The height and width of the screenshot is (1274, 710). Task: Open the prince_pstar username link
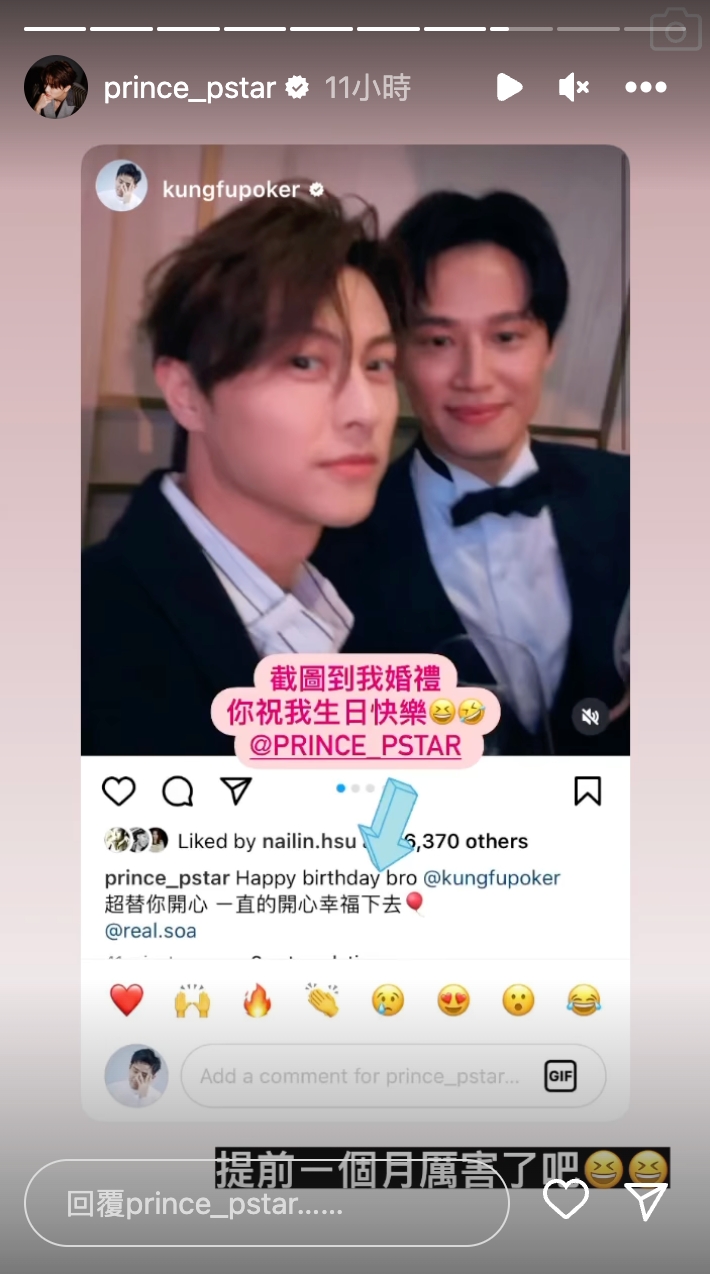(x=189, y=88)
